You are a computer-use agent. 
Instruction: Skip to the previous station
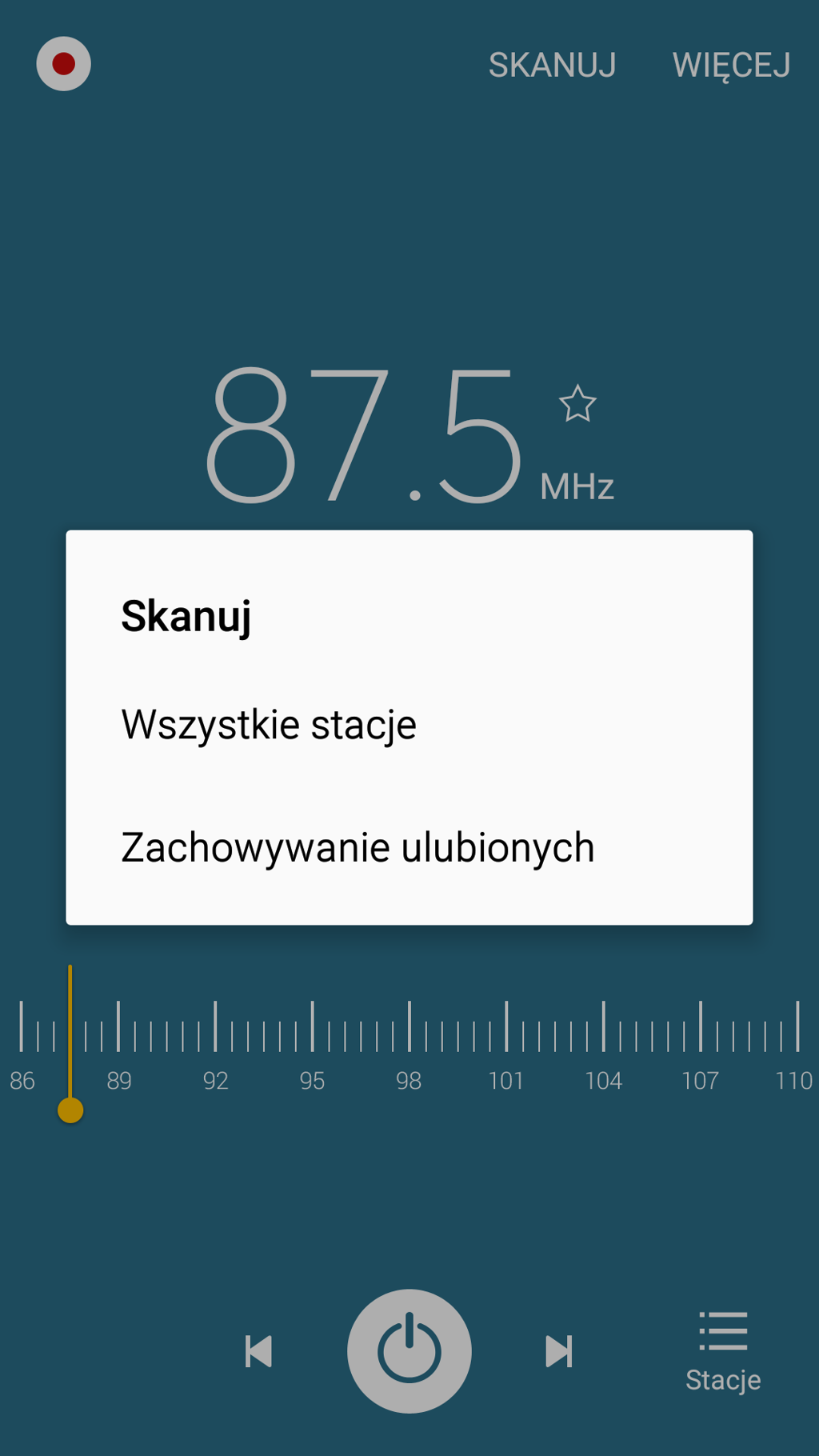click(x=258, y=1351)
